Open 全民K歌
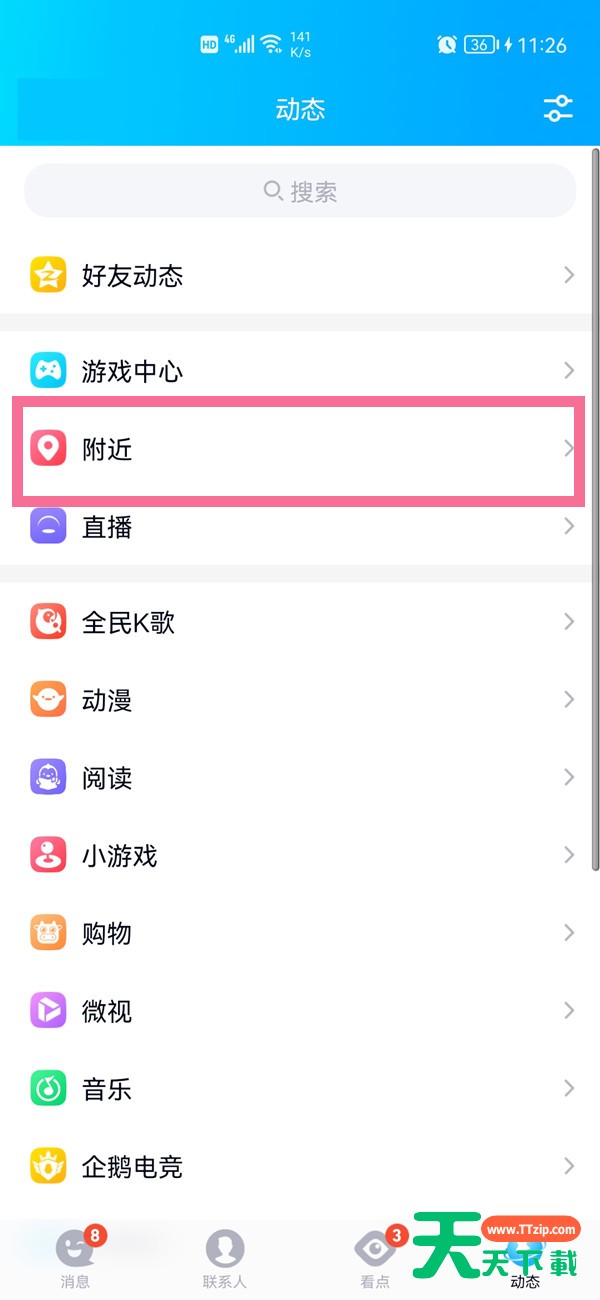Viewport: 600px width, 1300px height. click(300, 622)
